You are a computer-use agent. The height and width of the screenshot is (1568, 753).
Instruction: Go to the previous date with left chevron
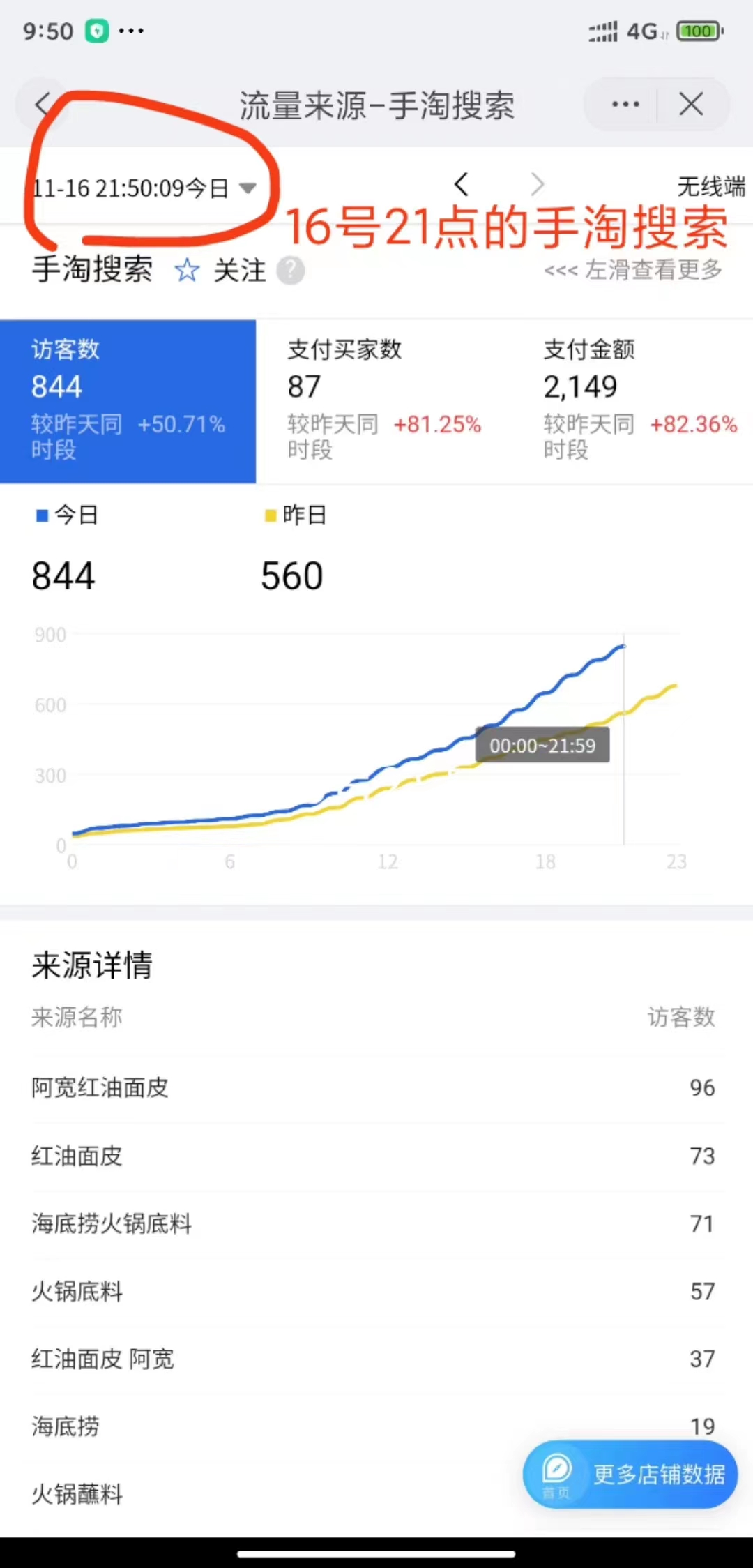click(x=461, y=185)
